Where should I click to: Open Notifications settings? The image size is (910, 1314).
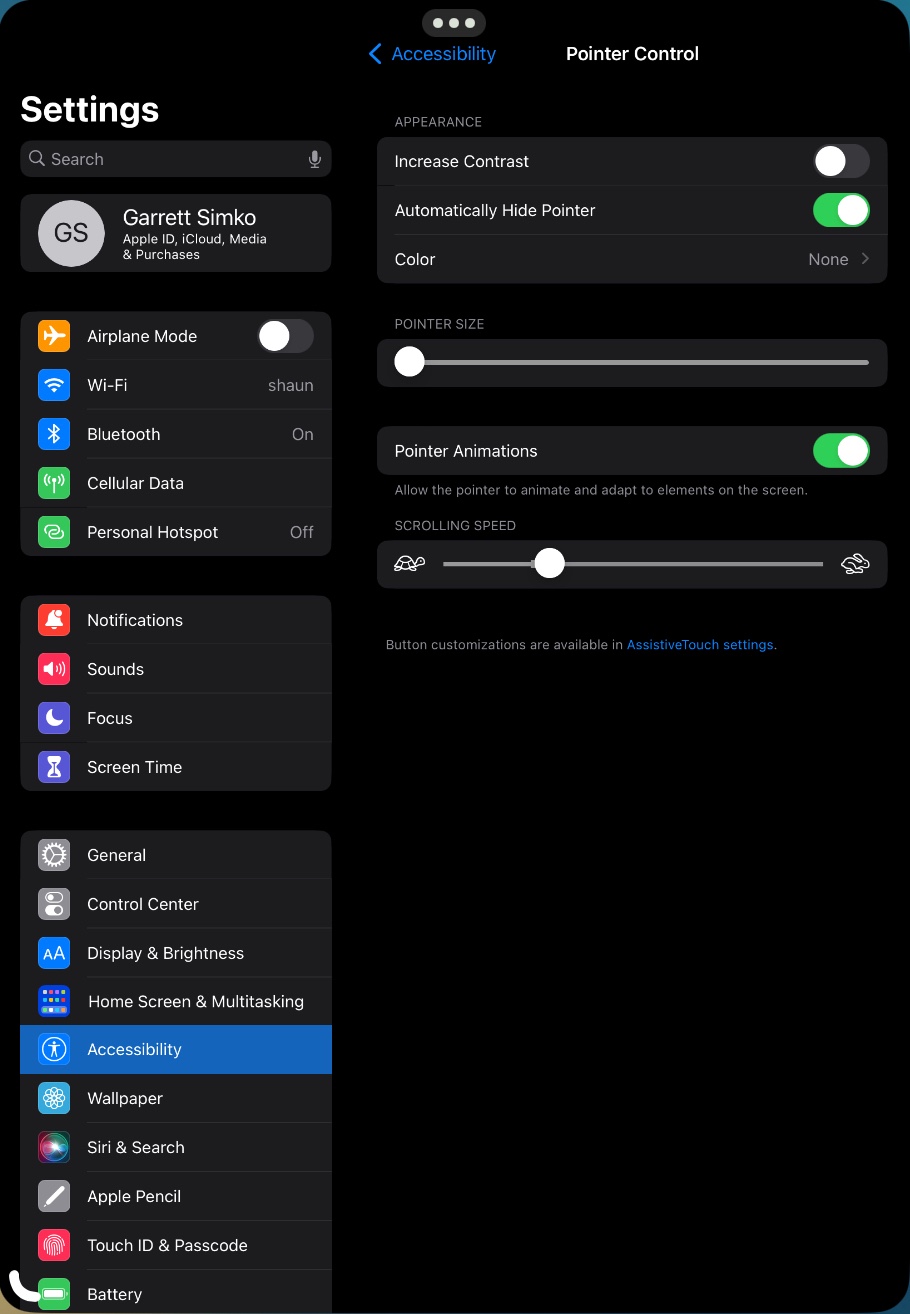(x=176, y=620)
